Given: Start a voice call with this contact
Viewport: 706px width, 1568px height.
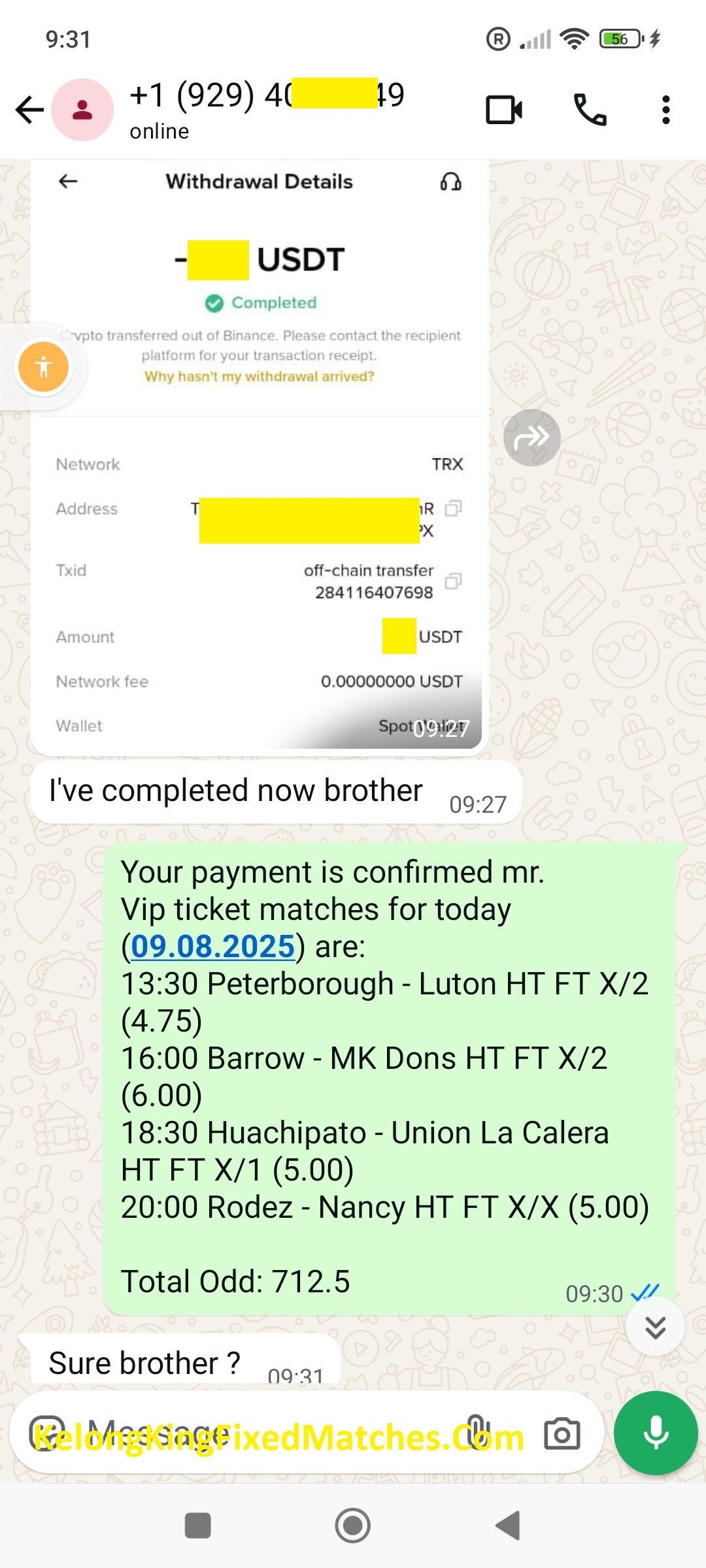Looking at the screenshot, I should pyautogui.click(x=590, y=110).
